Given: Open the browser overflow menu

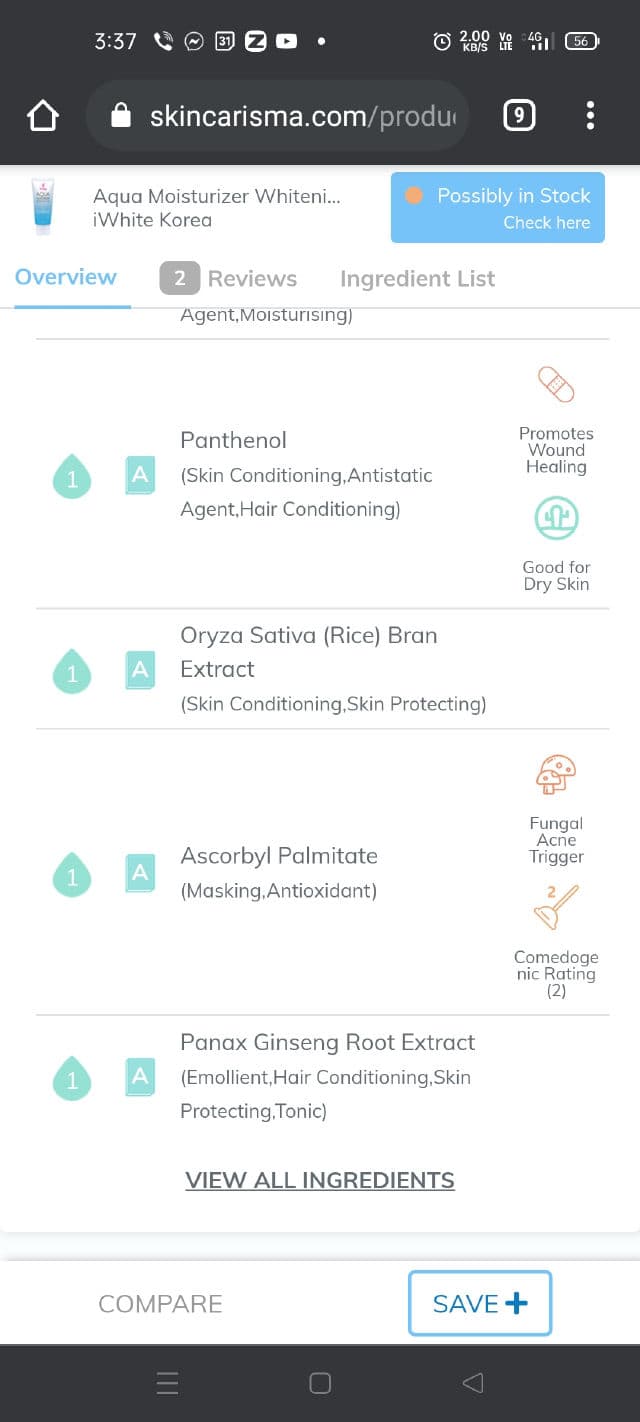Looking at the screenshot, I should coord(590,116).
